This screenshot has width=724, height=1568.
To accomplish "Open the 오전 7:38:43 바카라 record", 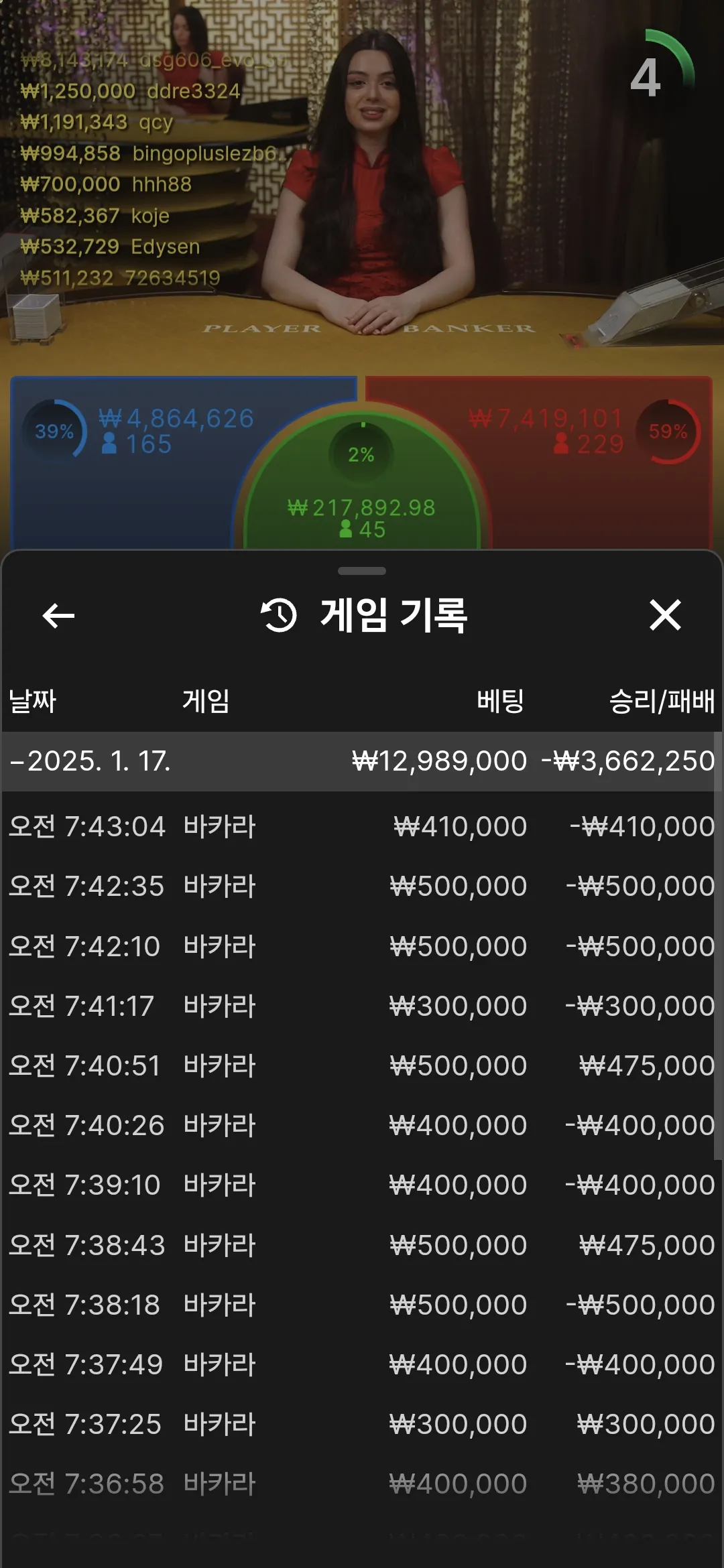I will [x=362, y=1245].
